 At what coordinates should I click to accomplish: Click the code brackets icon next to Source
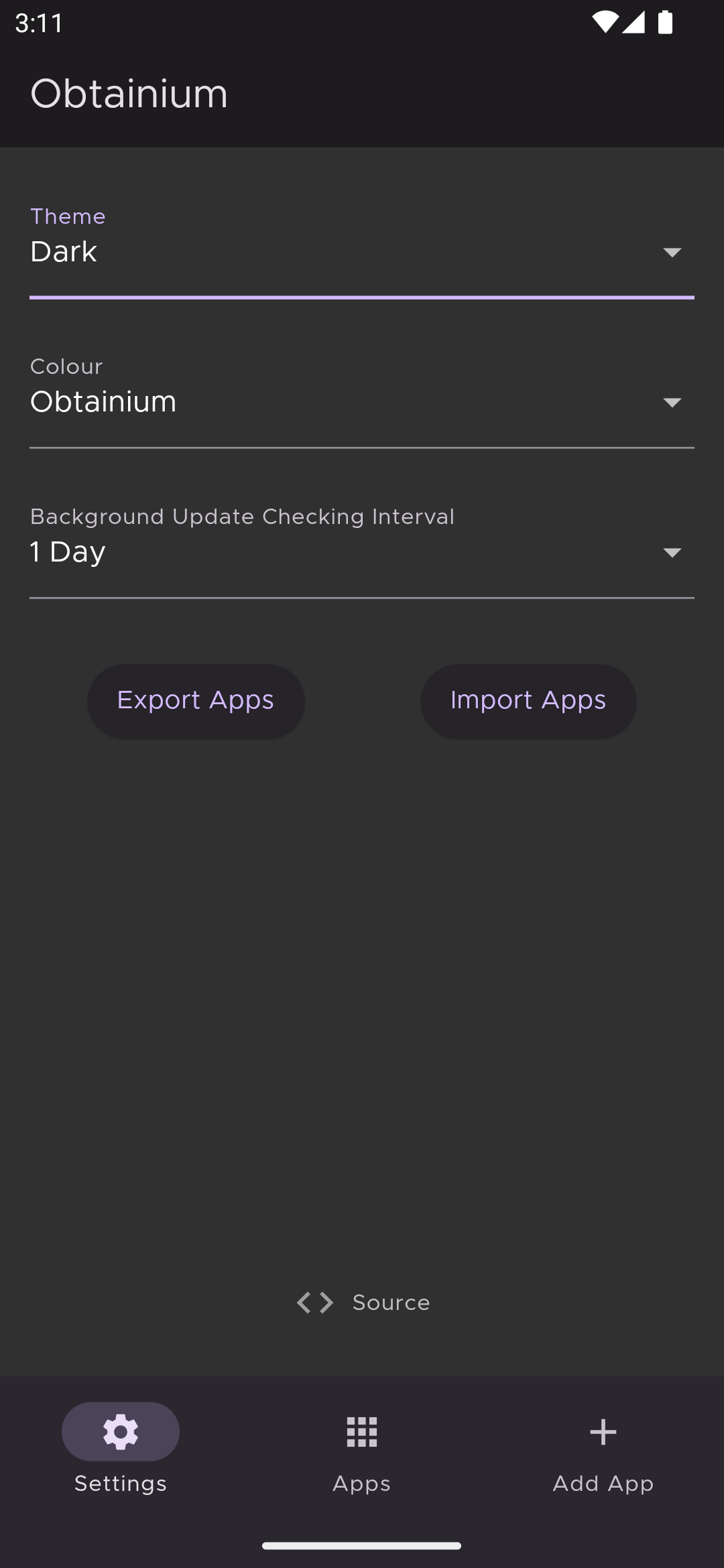314,1302
